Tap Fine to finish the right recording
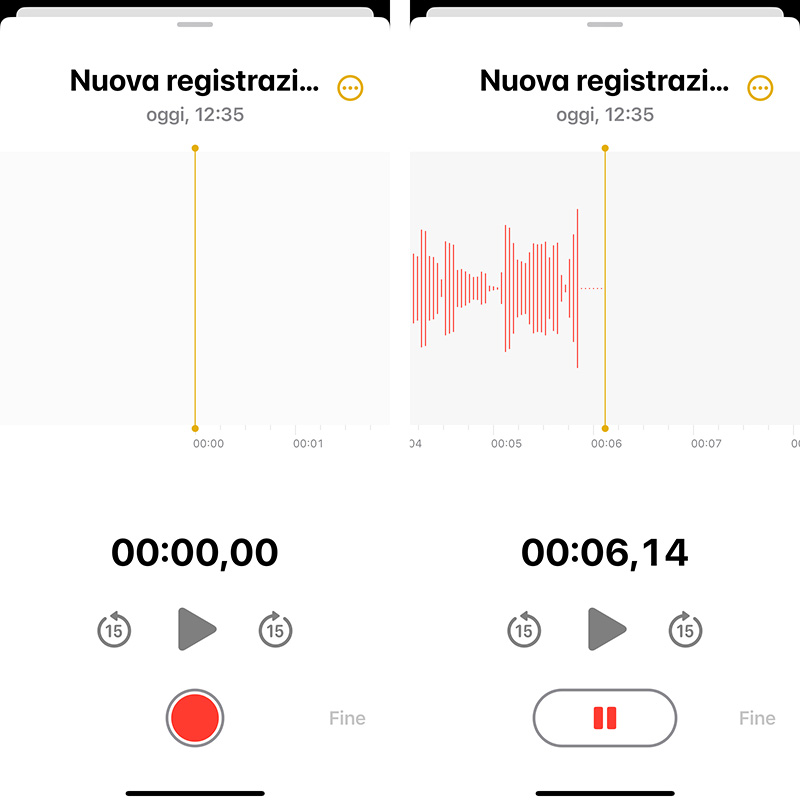The height and width of the screenshot is (804, 800). pyautogui.click(x=757, y=717)
